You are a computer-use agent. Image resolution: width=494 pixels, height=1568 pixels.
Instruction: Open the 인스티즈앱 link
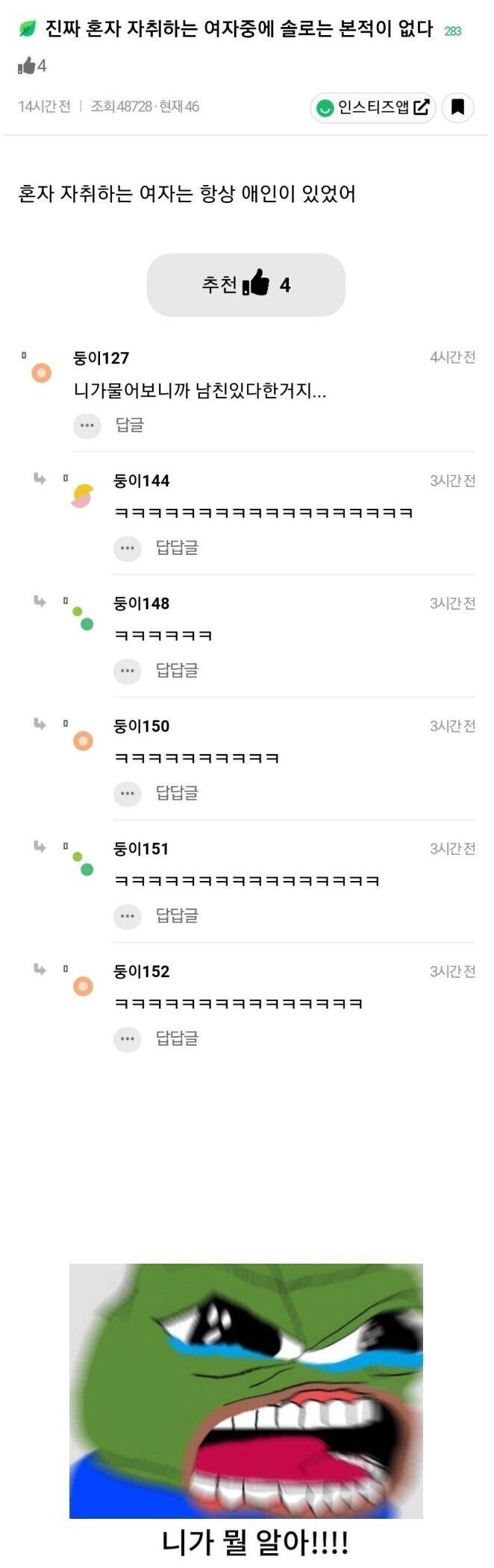coord(372,107)
